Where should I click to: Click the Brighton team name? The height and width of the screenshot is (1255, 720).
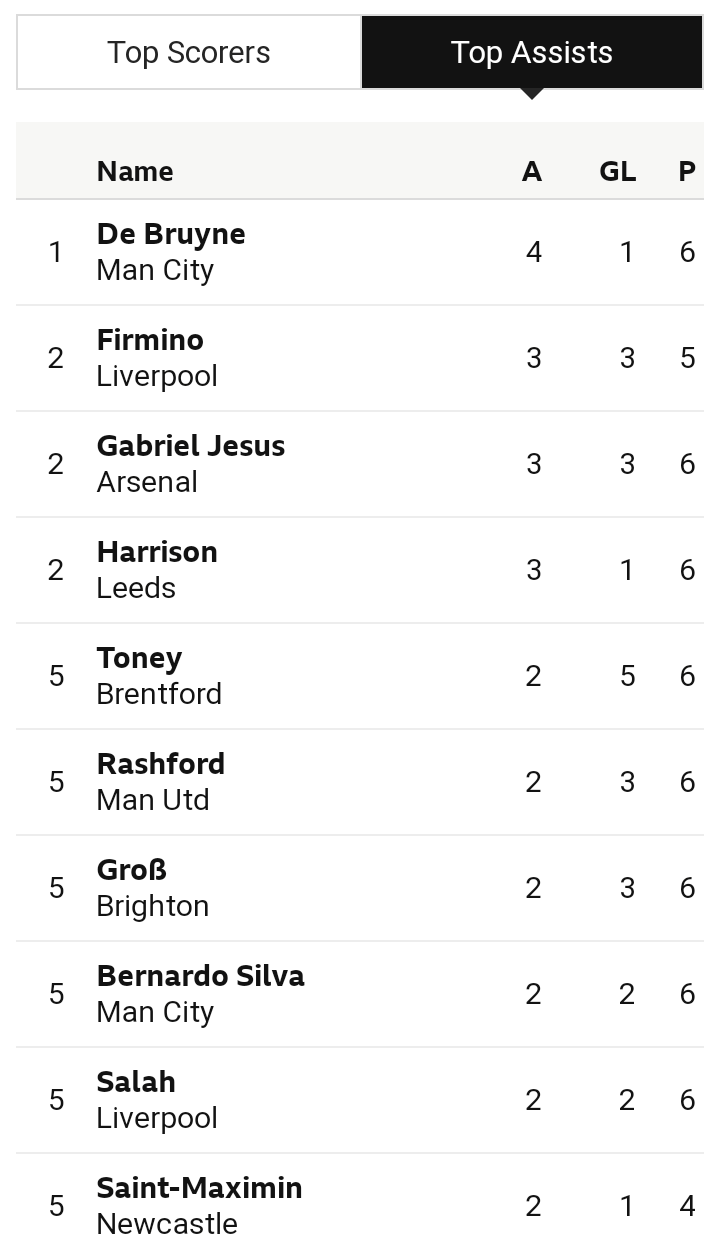tap(153, 906)
